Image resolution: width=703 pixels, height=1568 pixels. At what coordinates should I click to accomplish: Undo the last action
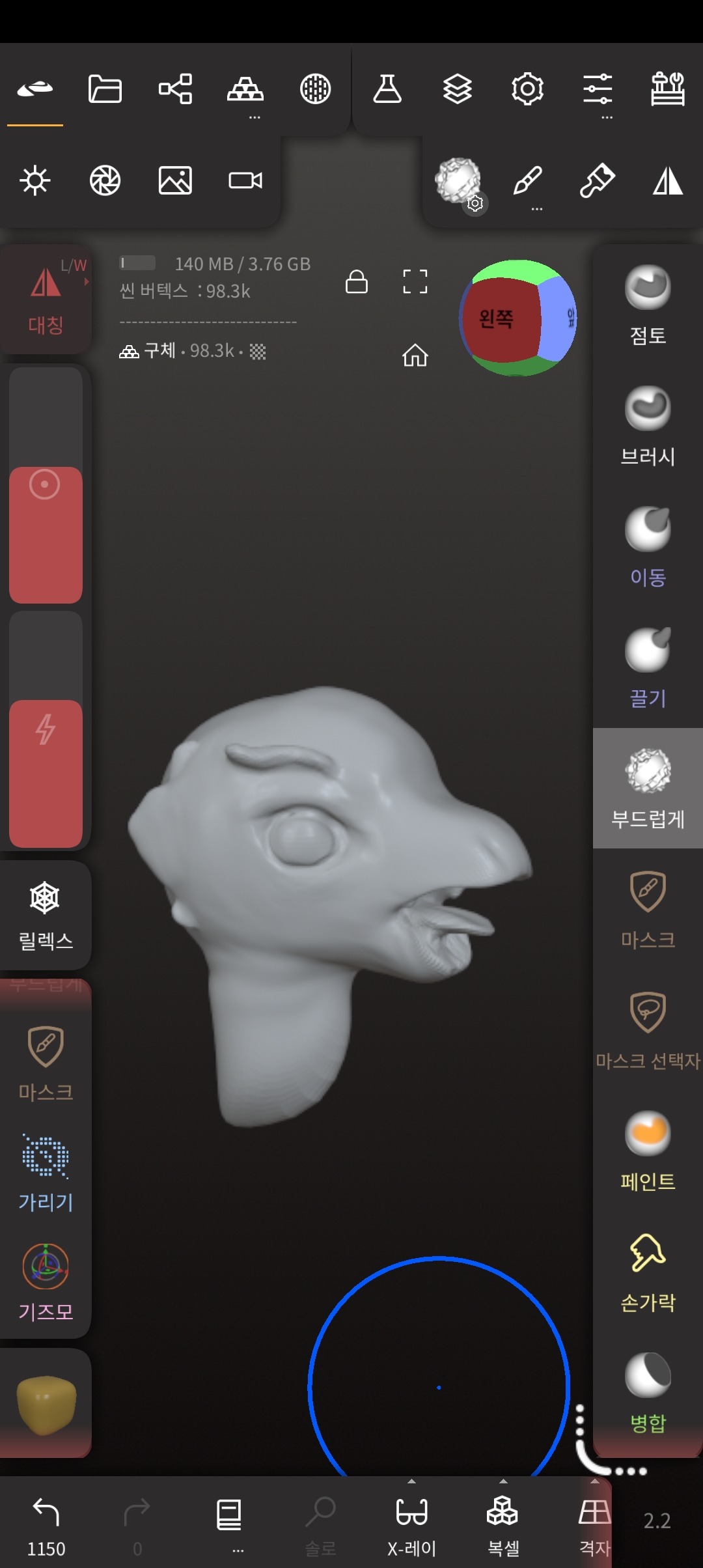point(46,1524)
